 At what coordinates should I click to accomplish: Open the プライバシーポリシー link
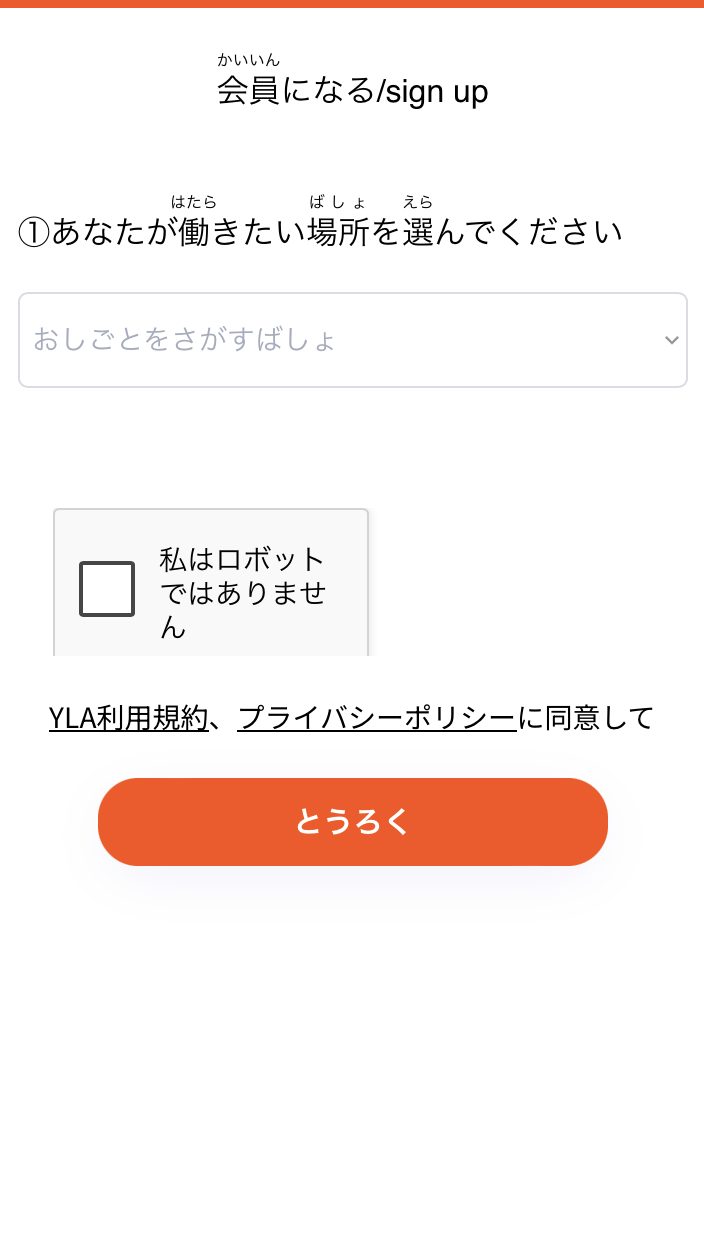point(377,718)
